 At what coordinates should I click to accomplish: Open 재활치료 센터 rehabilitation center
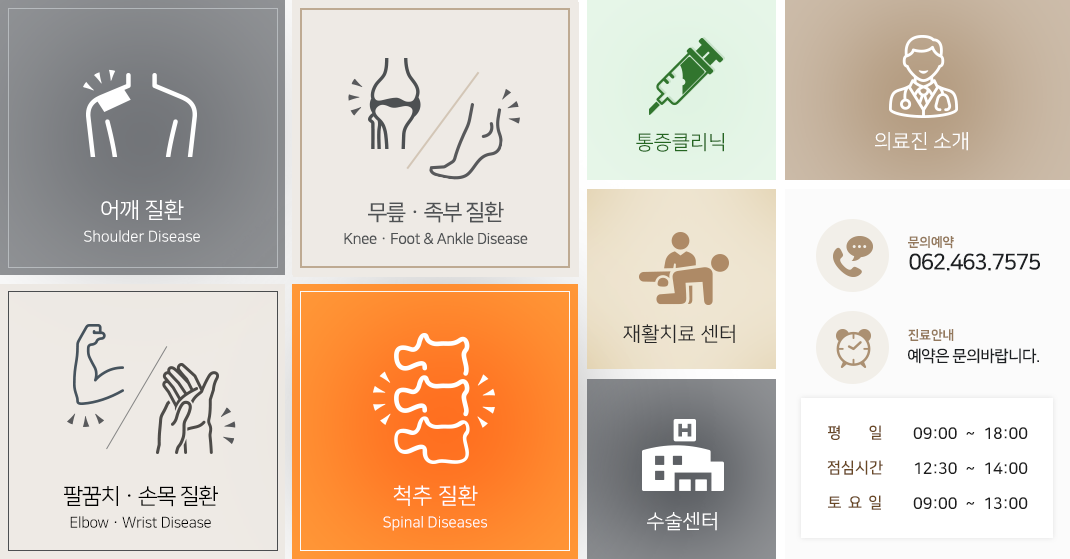tap(681, 280)
